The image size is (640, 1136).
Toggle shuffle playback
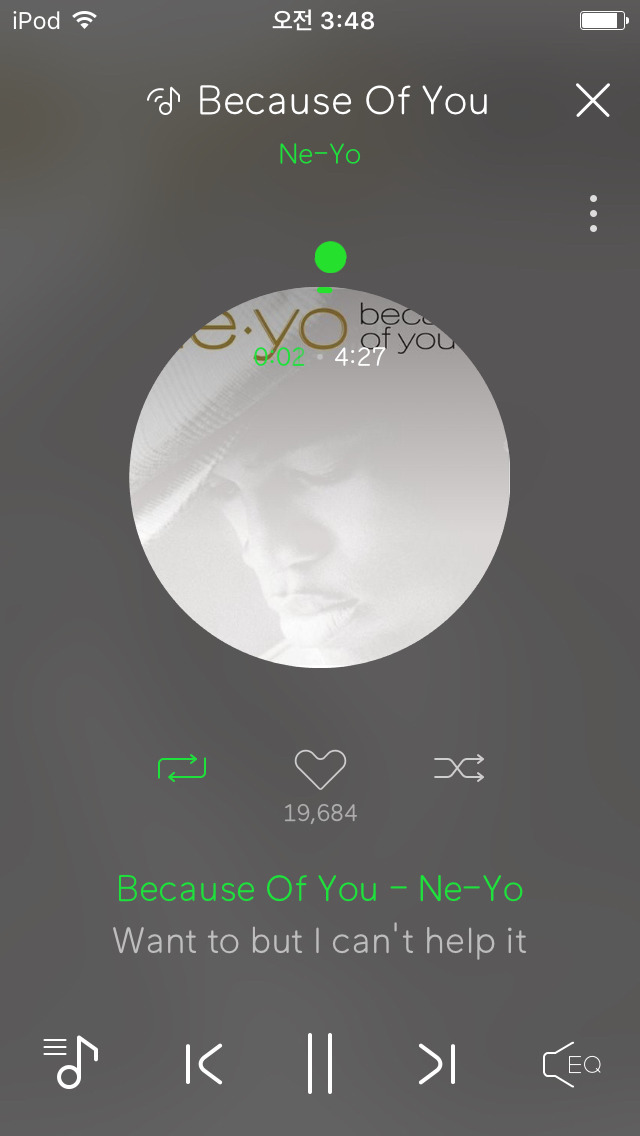click(458, 768)
